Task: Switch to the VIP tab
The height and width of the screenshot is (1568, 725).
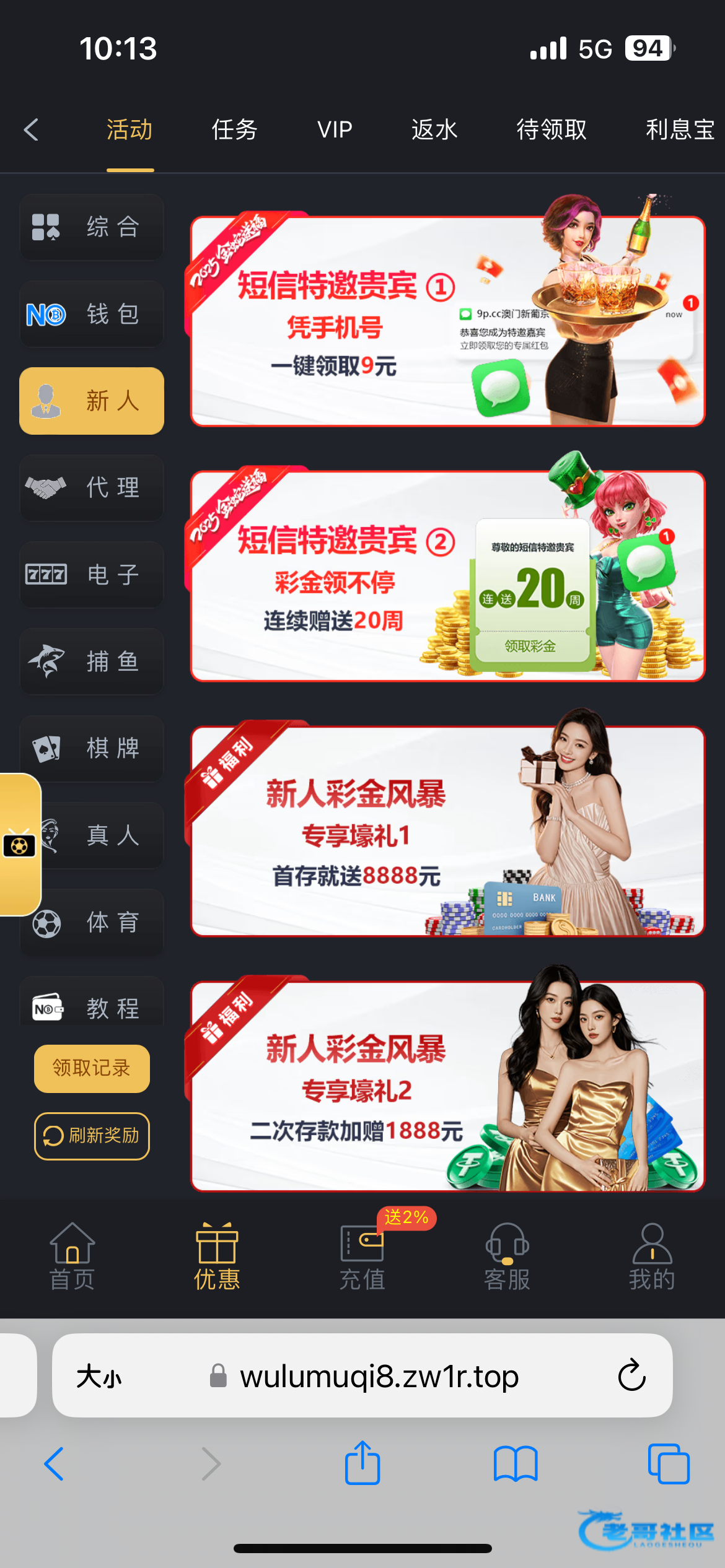Action: pos(335,130)
